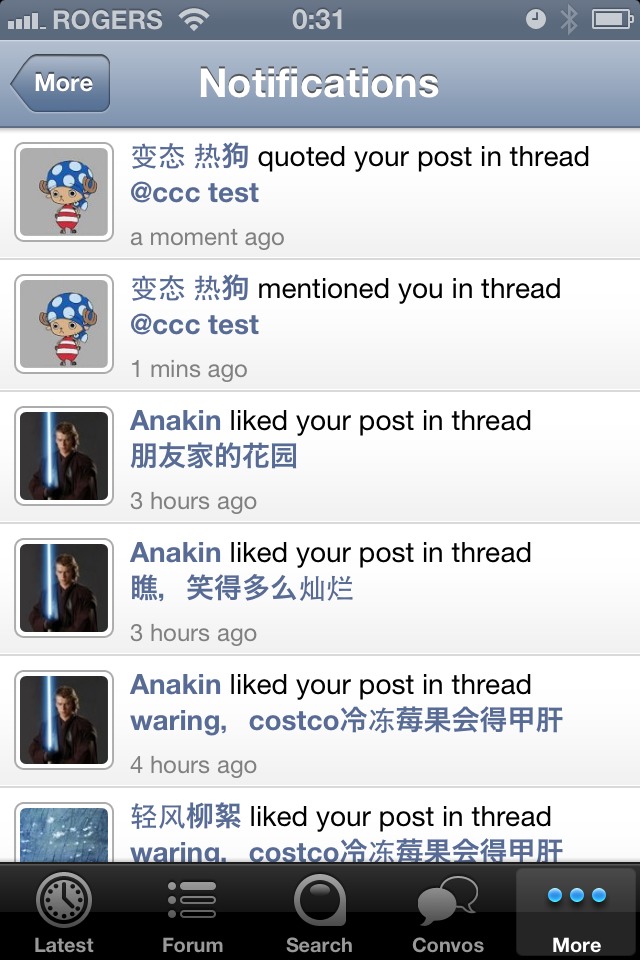Switch to the Forum tab
The image size is (640, 960).
click(192, 914)
